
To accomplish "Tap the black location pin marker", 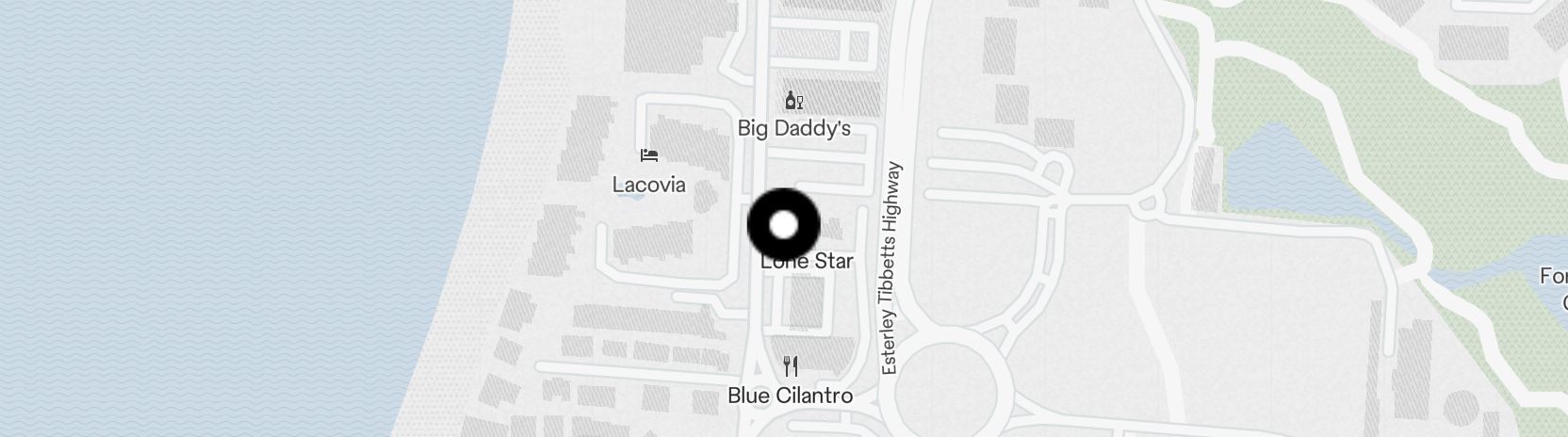I will [x=784, y=226].
